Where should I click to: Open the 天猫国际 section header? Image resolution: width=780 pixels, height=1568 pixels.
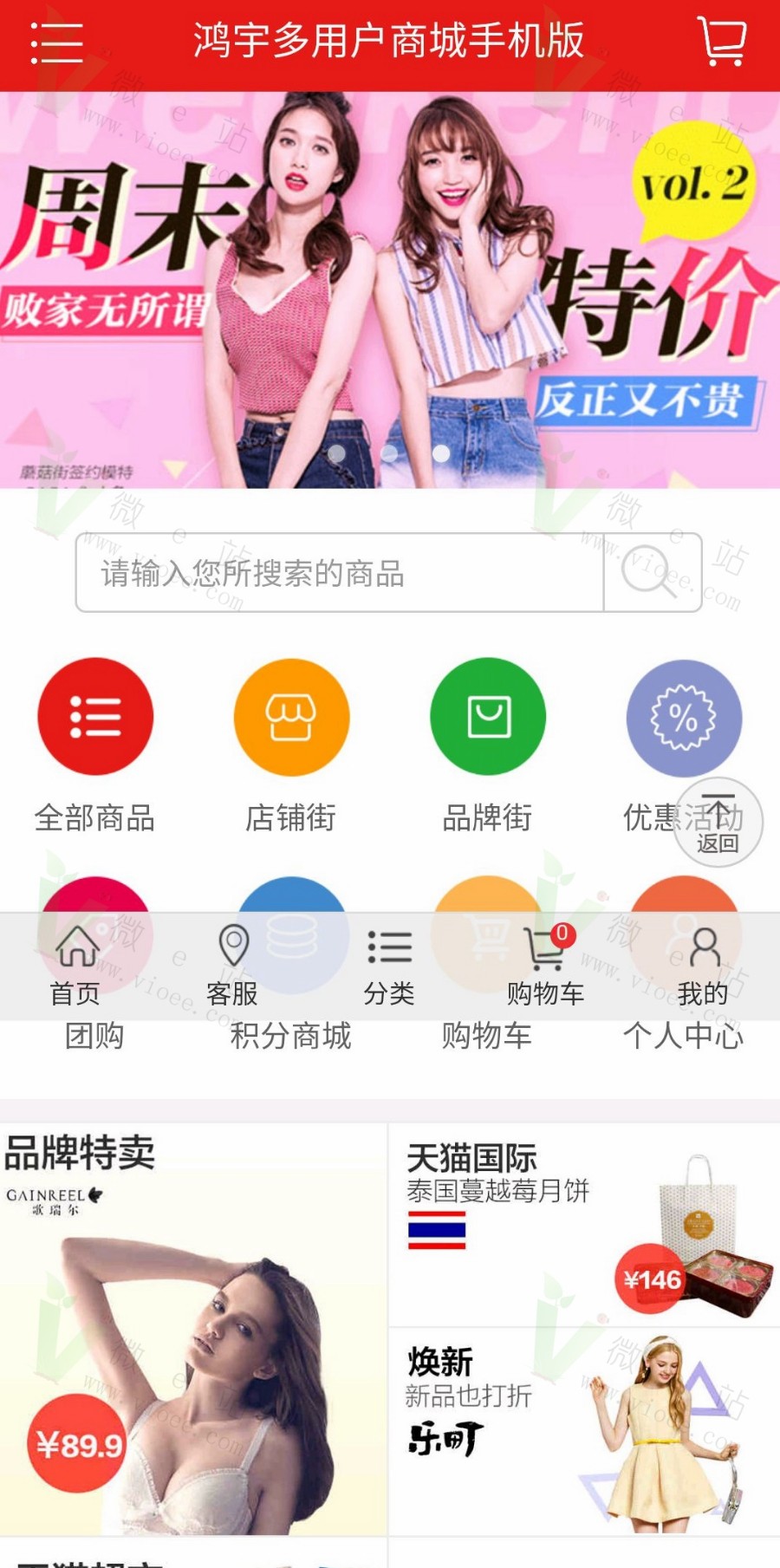coord(472,1157)
